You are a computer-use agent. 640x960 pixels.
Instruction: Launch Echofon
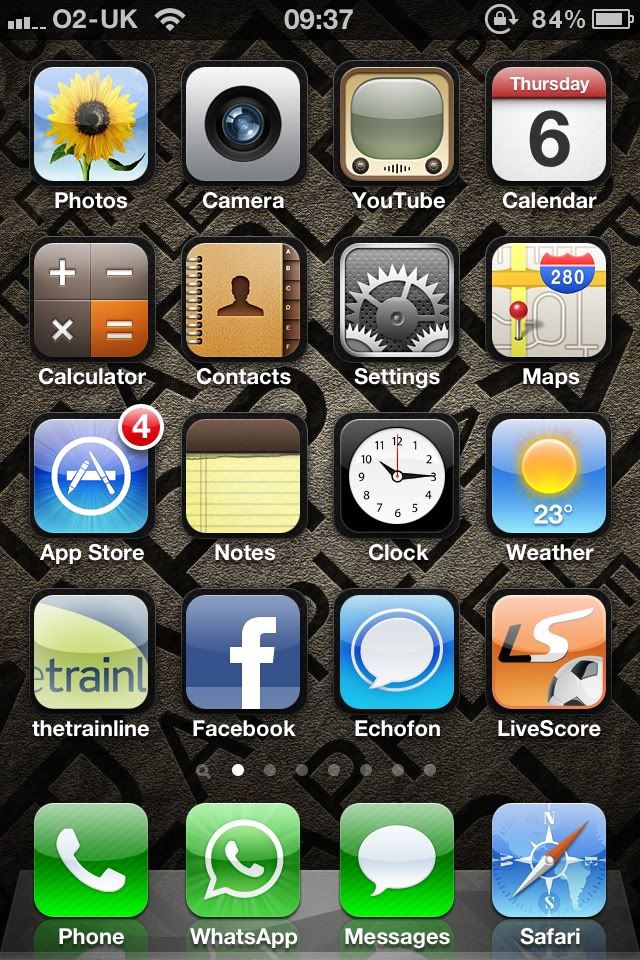pos(397,651)
